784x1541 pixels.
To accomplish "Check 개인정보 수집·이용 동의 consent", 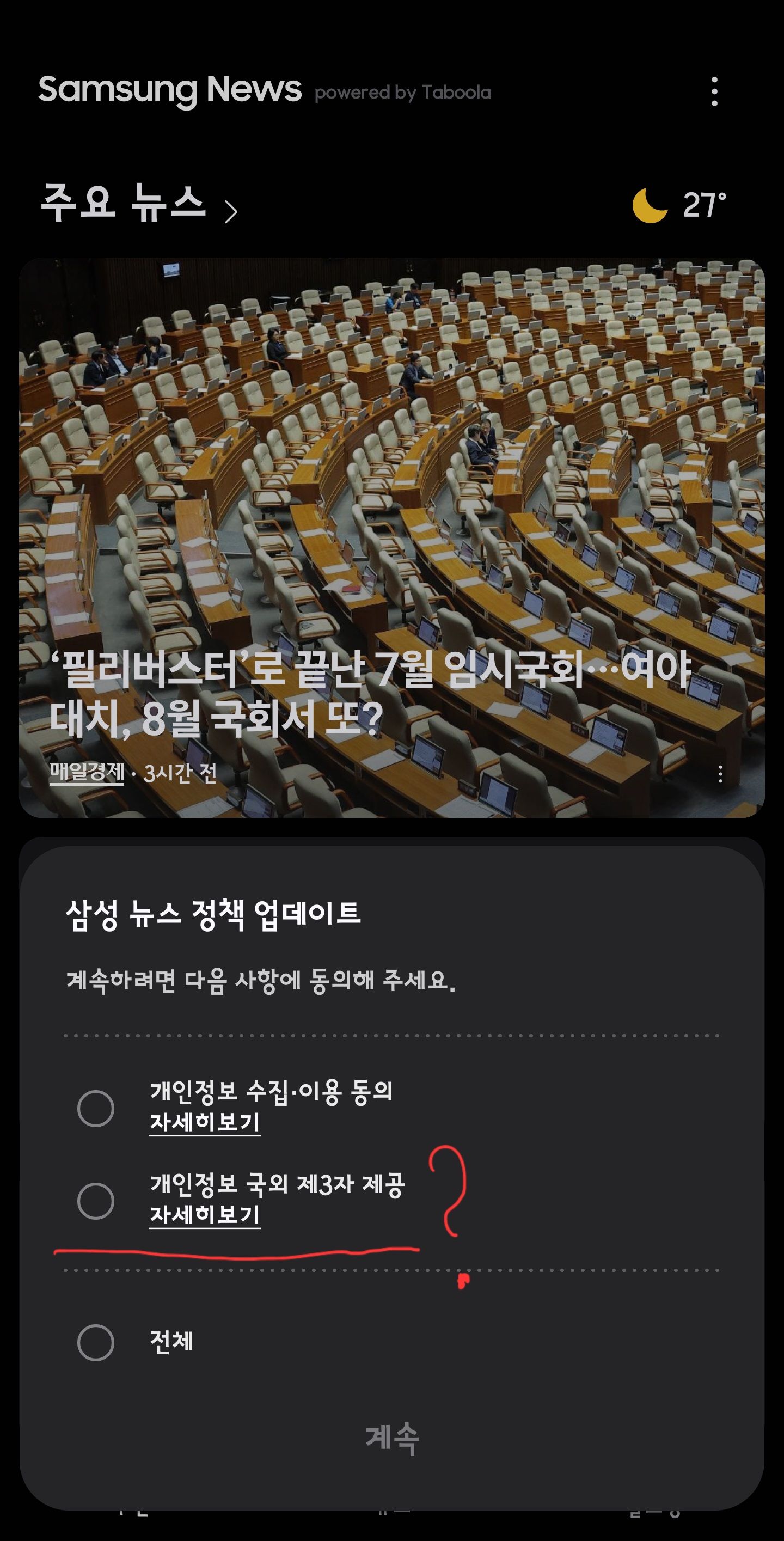I will (96, 1109).
